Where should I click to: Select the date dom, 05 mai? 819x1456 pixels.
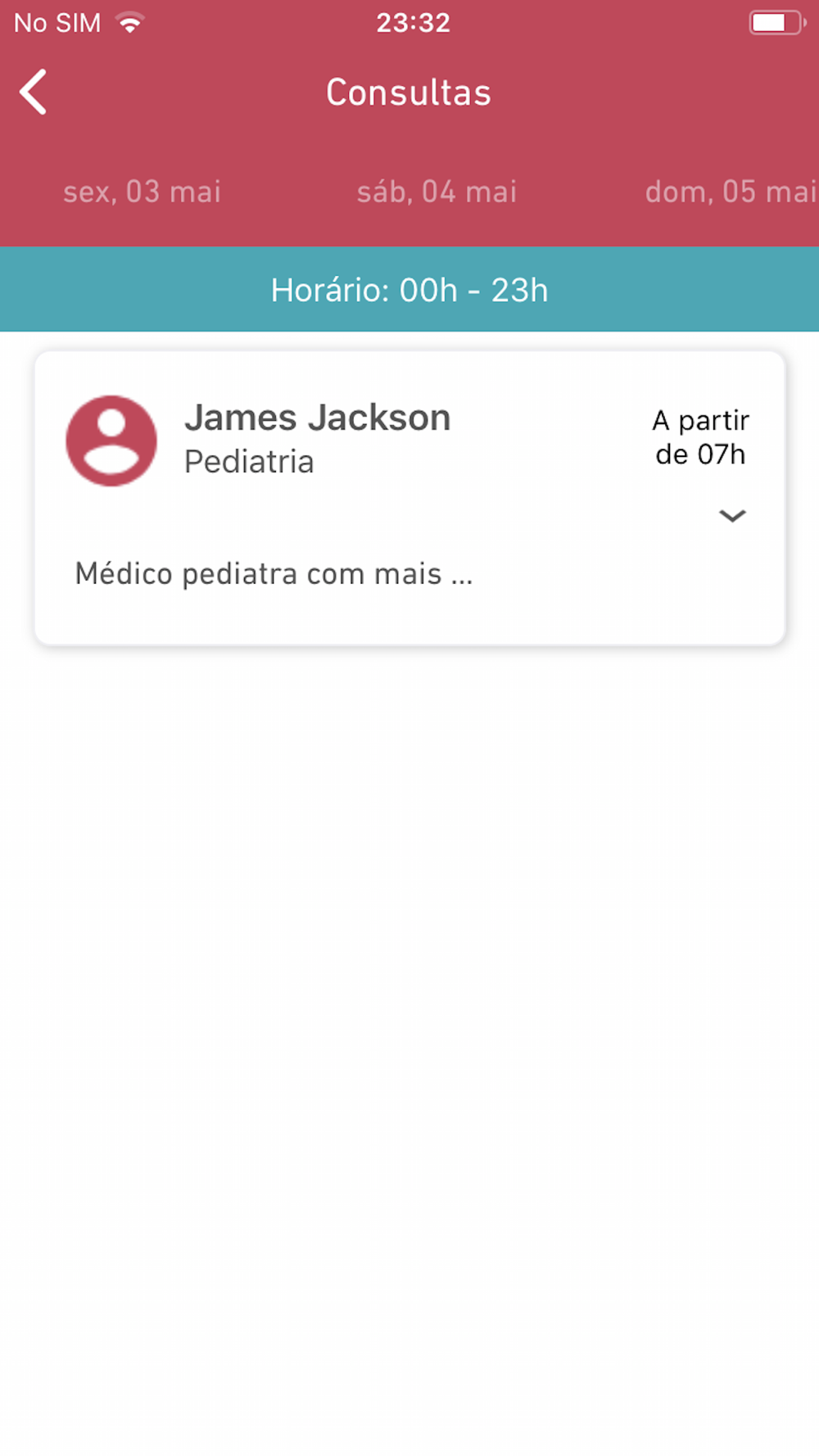point(731,192)
